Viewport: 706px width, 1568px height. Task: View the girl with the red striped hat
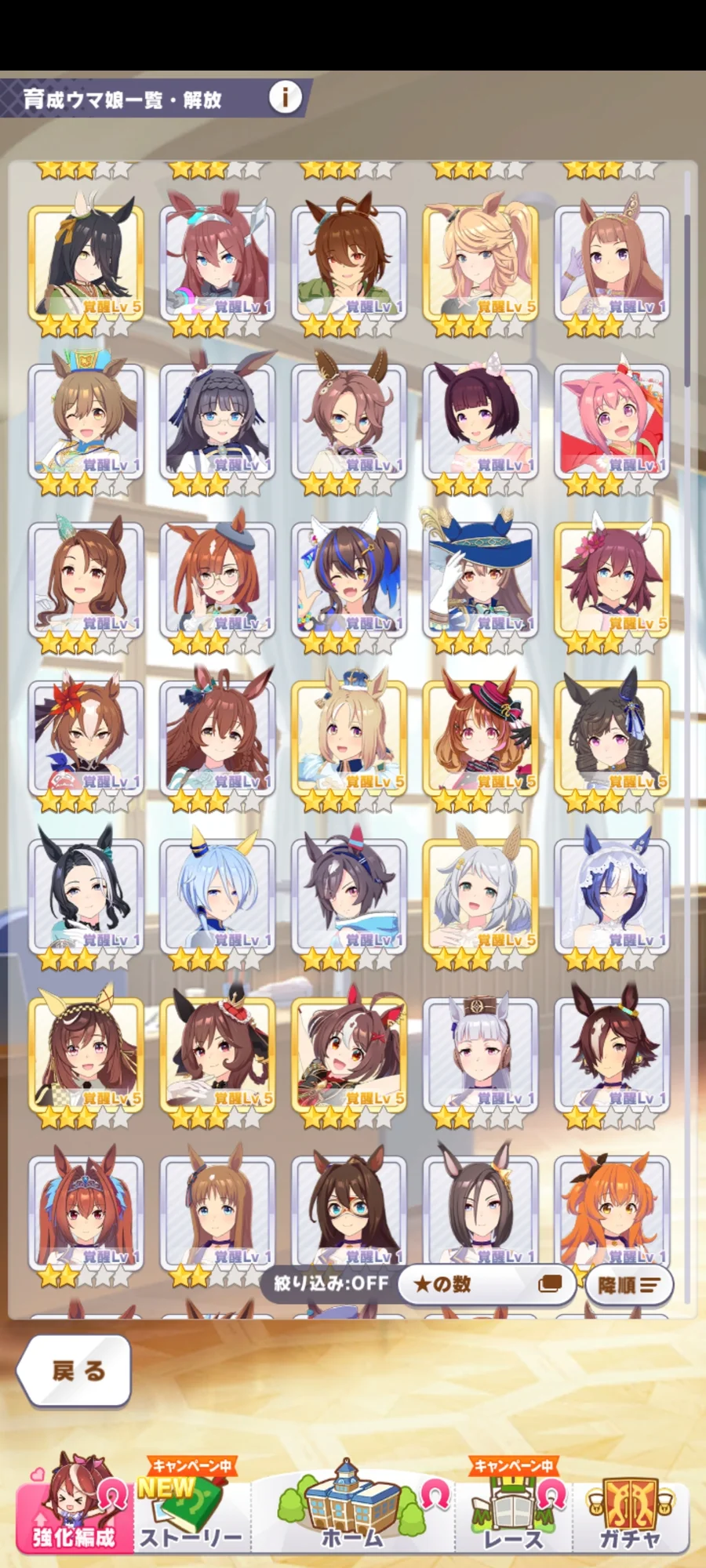coord(480,739)
